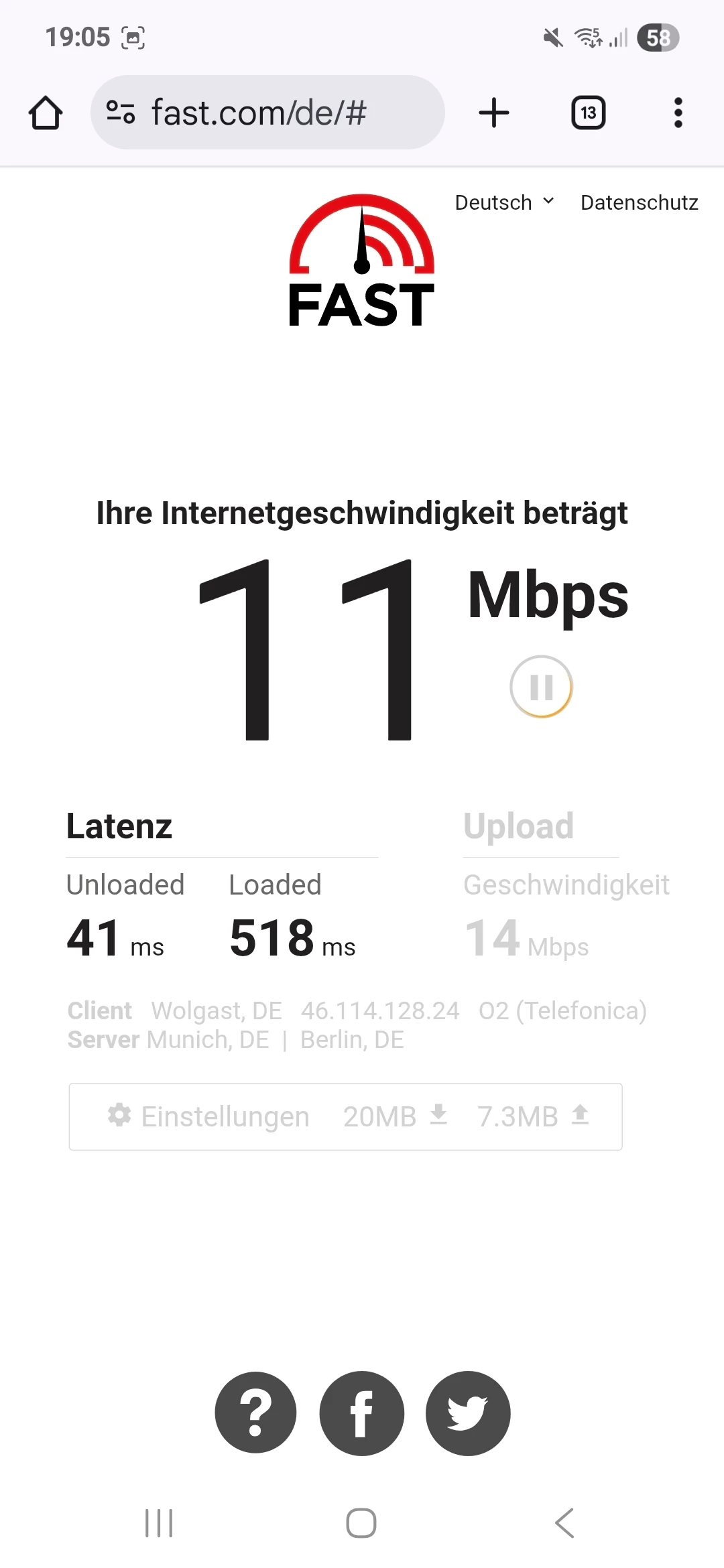This screenshot has height=1568, width=724.
Task: Open the Datenschutz link
Action: click(639, 202)
